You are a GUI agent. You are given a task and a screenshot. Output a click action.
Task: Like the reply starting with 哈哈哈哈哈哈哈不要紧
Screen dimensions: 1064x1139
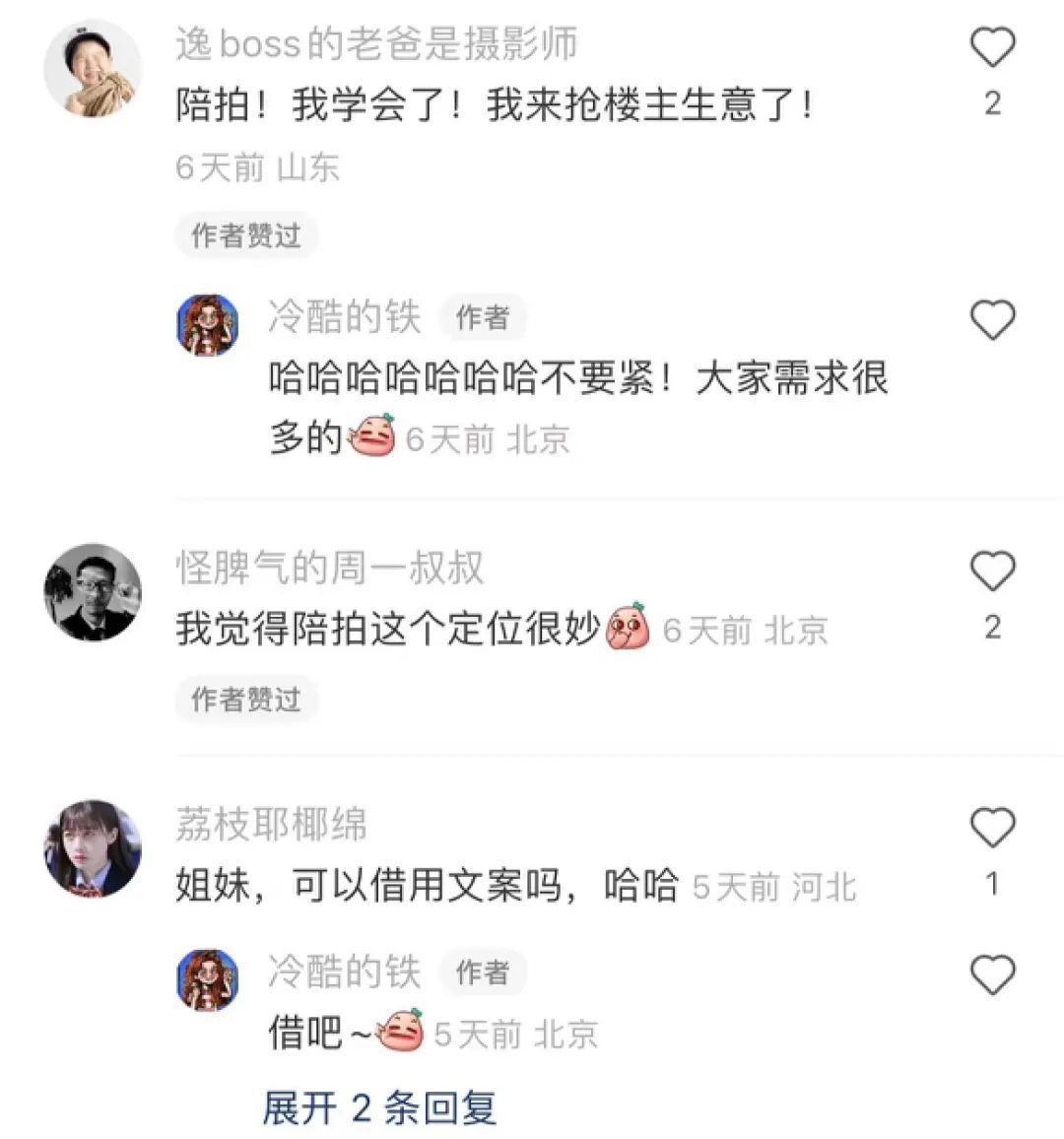tap(992, 320)
